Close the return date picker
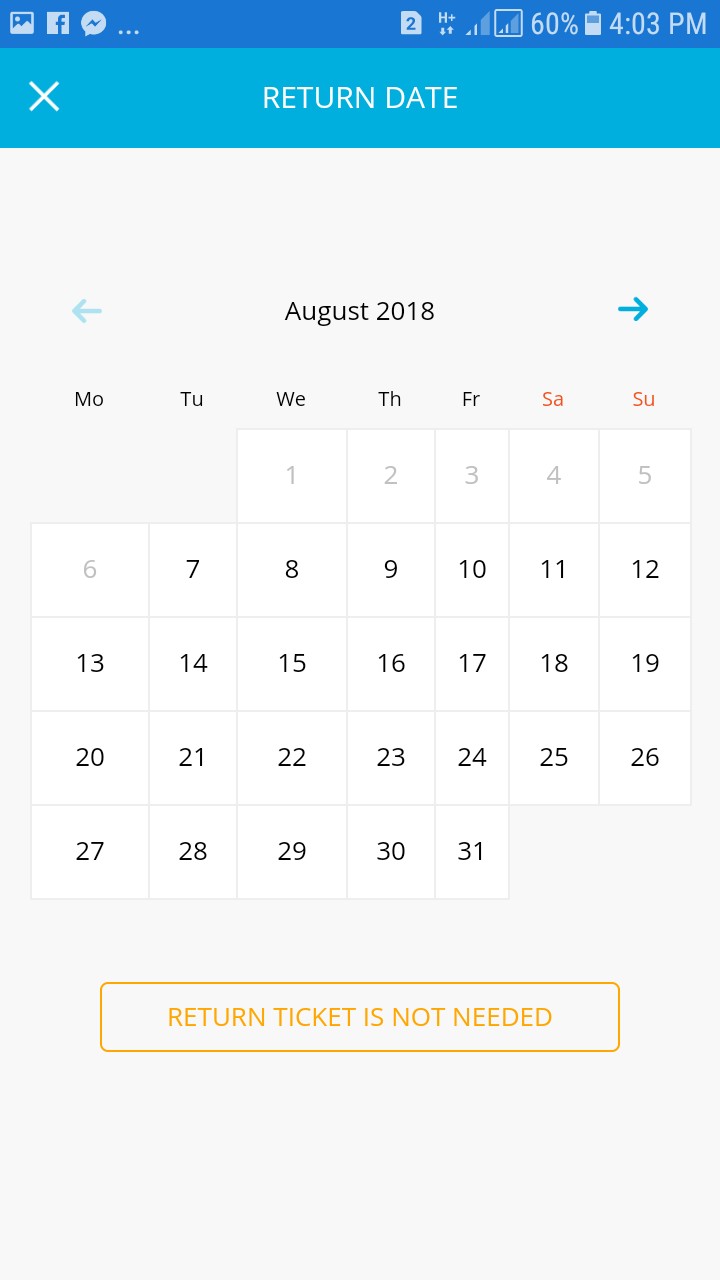 pyautogui.click(x=44, y=97)
